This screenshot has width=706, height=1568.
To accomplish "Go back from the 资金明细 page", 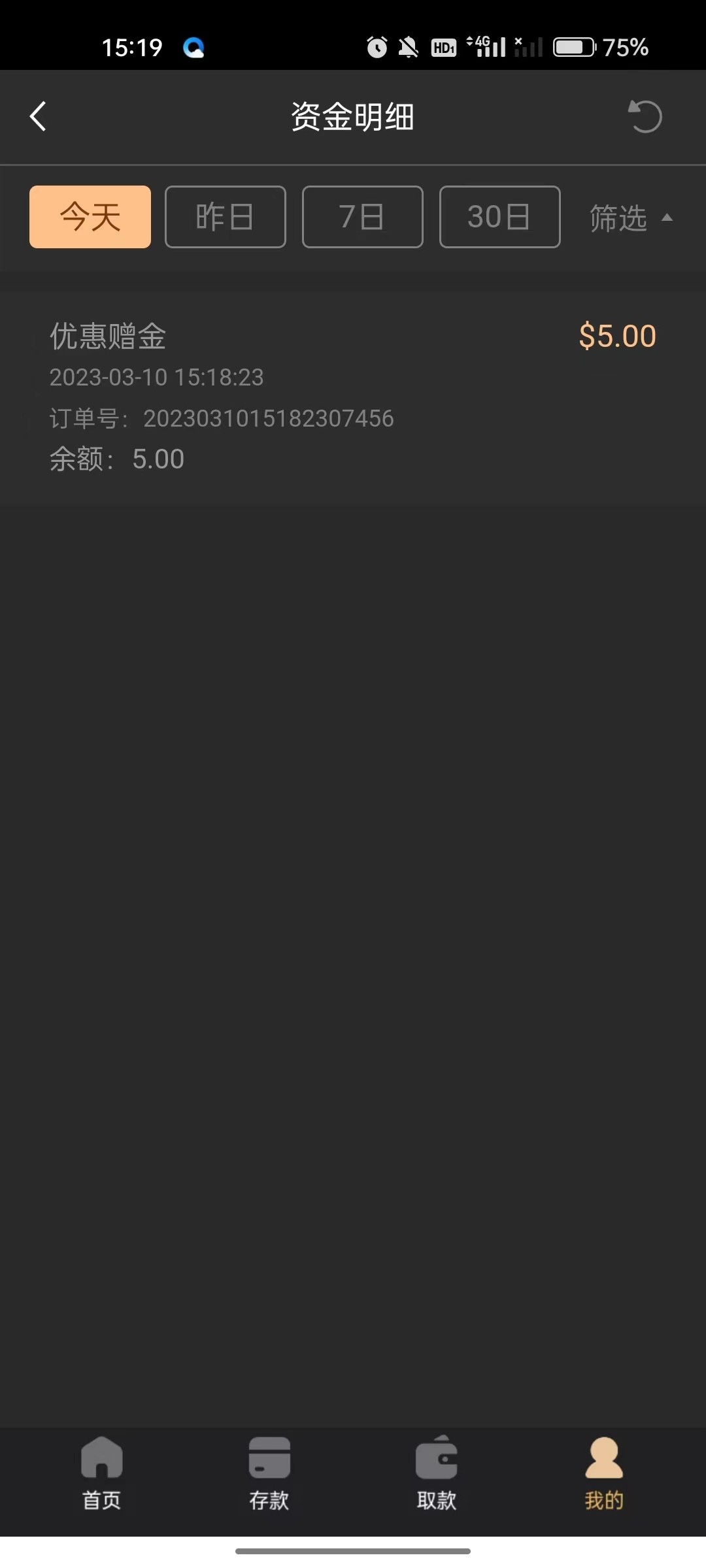I will (38, 117).
